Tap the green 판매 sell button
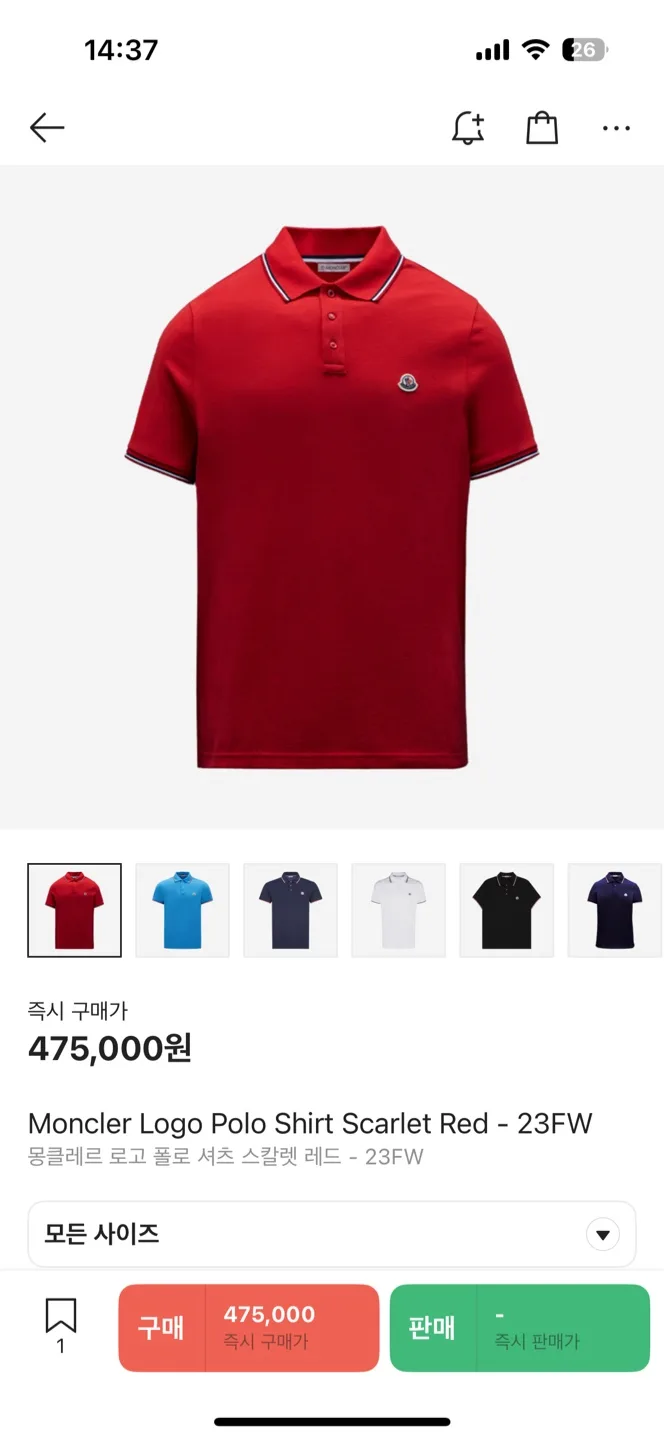Screen dimensions: 664x1440 (519, 1327)
